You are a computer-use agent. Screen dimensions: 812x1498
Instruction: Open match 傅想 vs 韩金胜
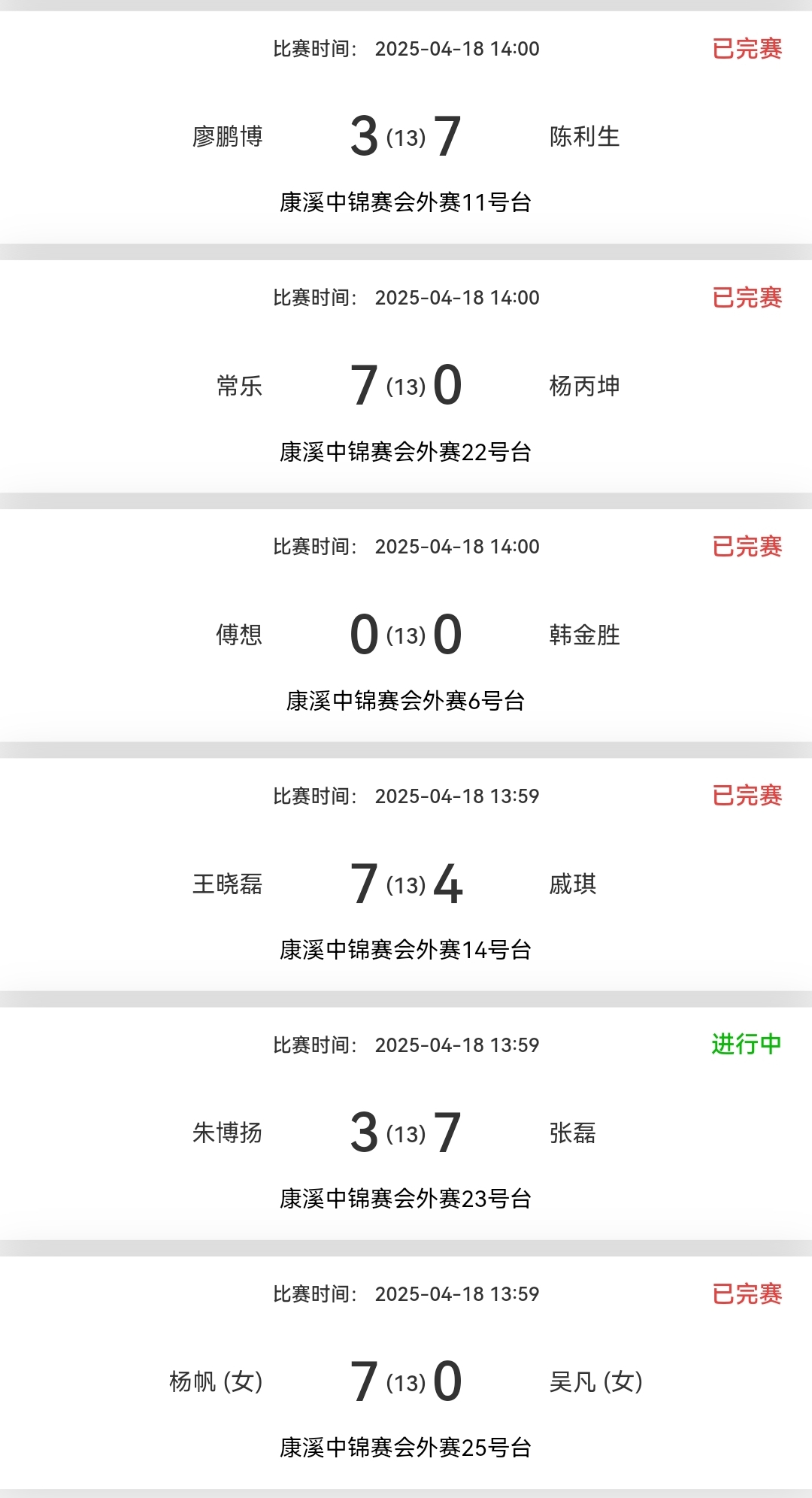pyautogui.click(x=406, y=634)
